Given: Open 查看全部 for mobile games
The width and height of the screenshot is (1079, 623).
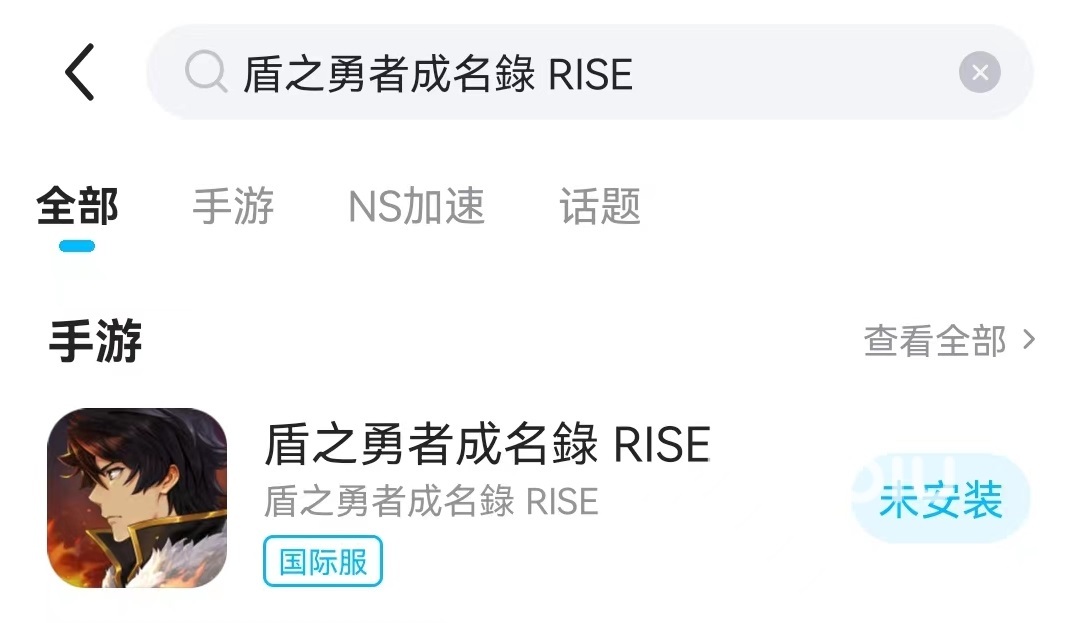Looking at the screenshot, I should click(x=949, y=341).
